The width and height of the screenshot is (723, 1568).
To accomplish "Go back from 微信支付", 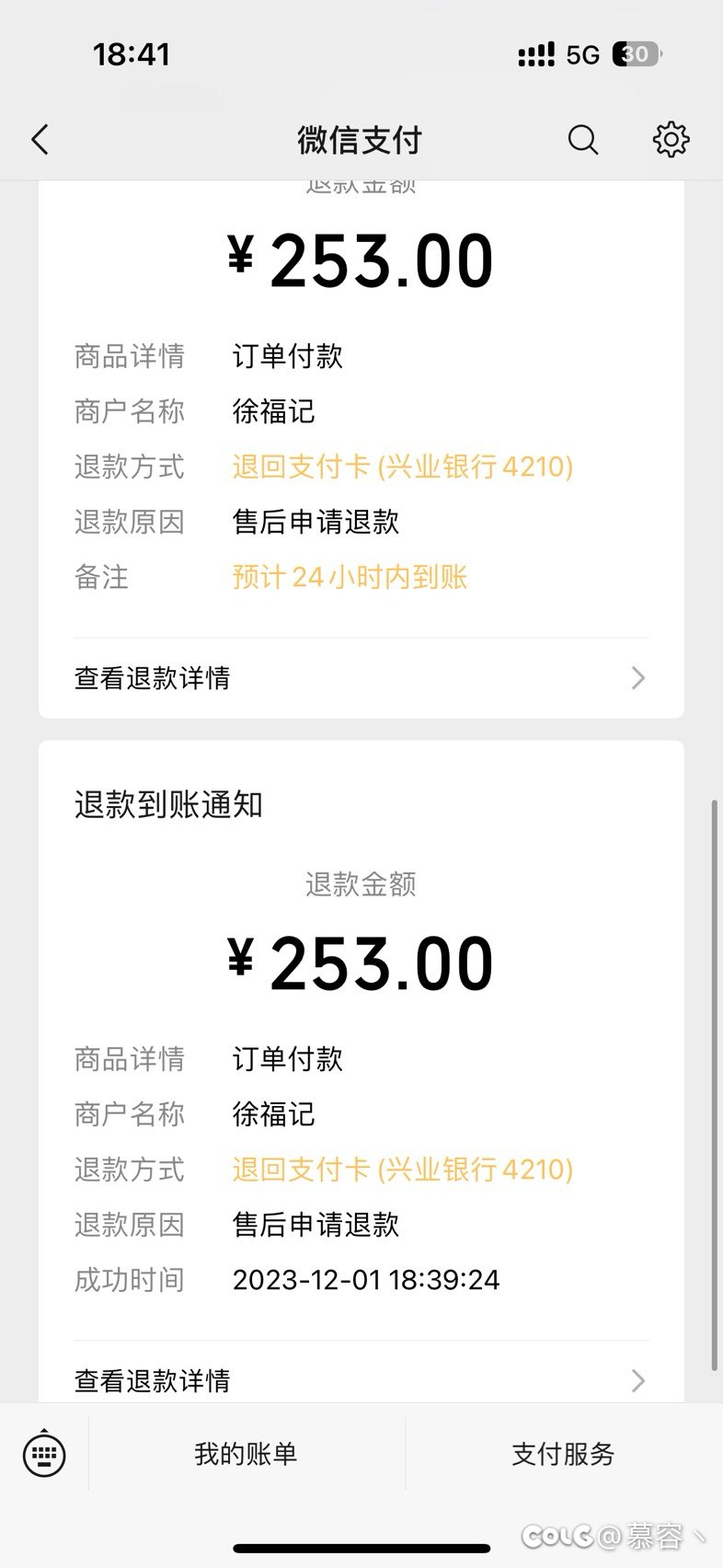I will pos(40,140).
